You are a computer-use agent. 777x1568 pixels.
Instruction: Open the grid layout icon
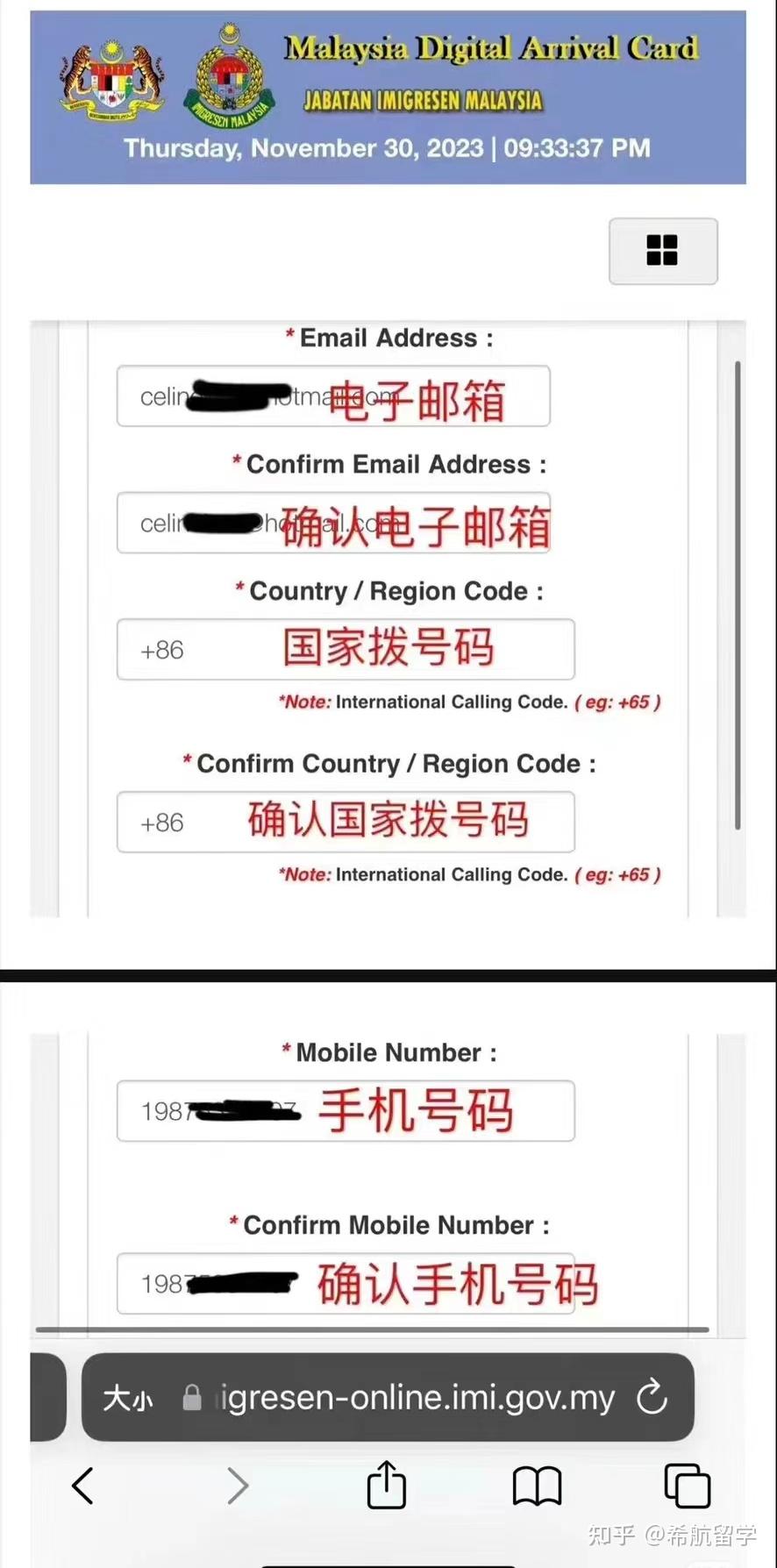point(663,251)
